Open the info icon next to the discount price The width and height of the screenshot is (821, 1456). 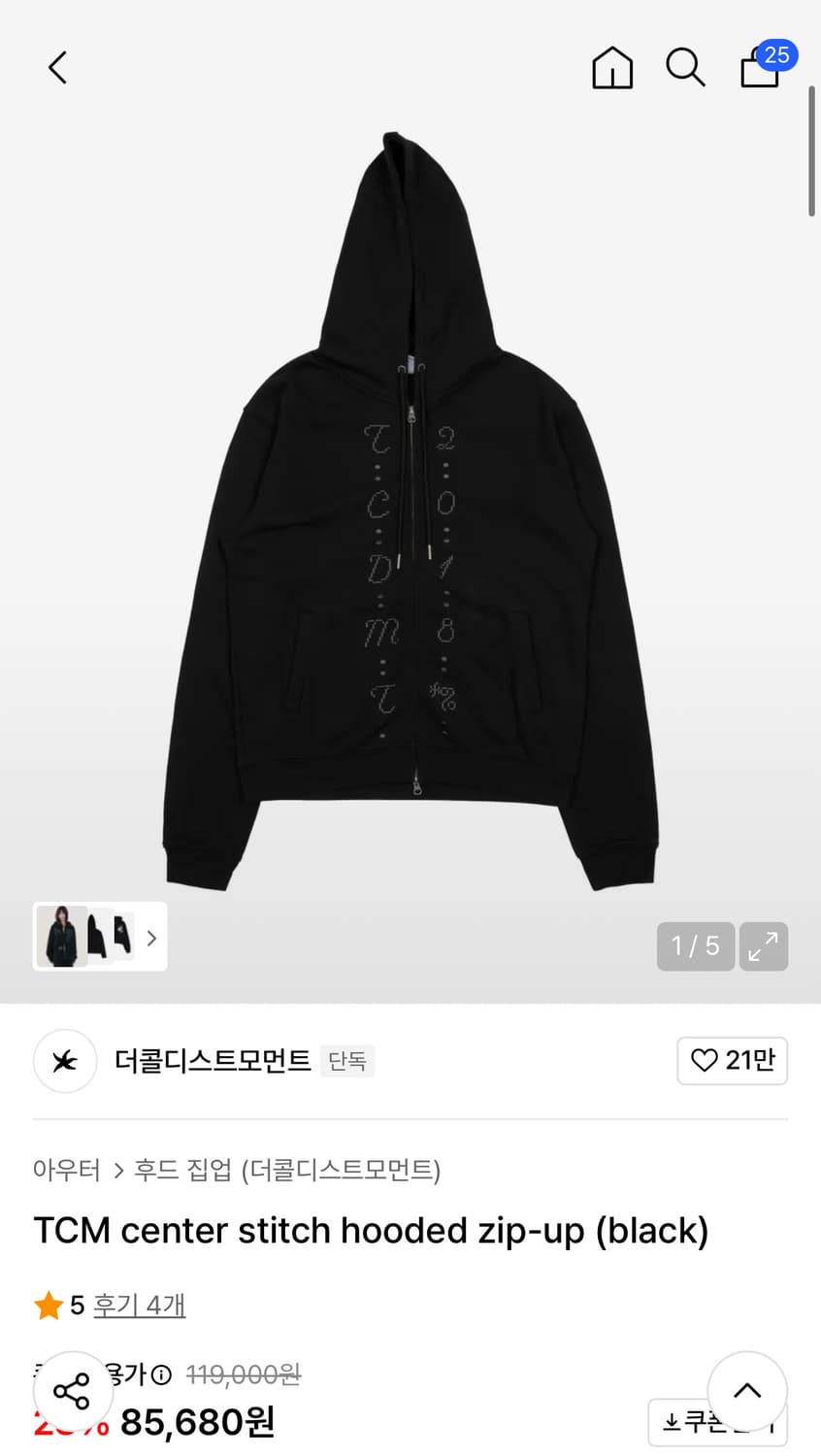pos(163,1374)
